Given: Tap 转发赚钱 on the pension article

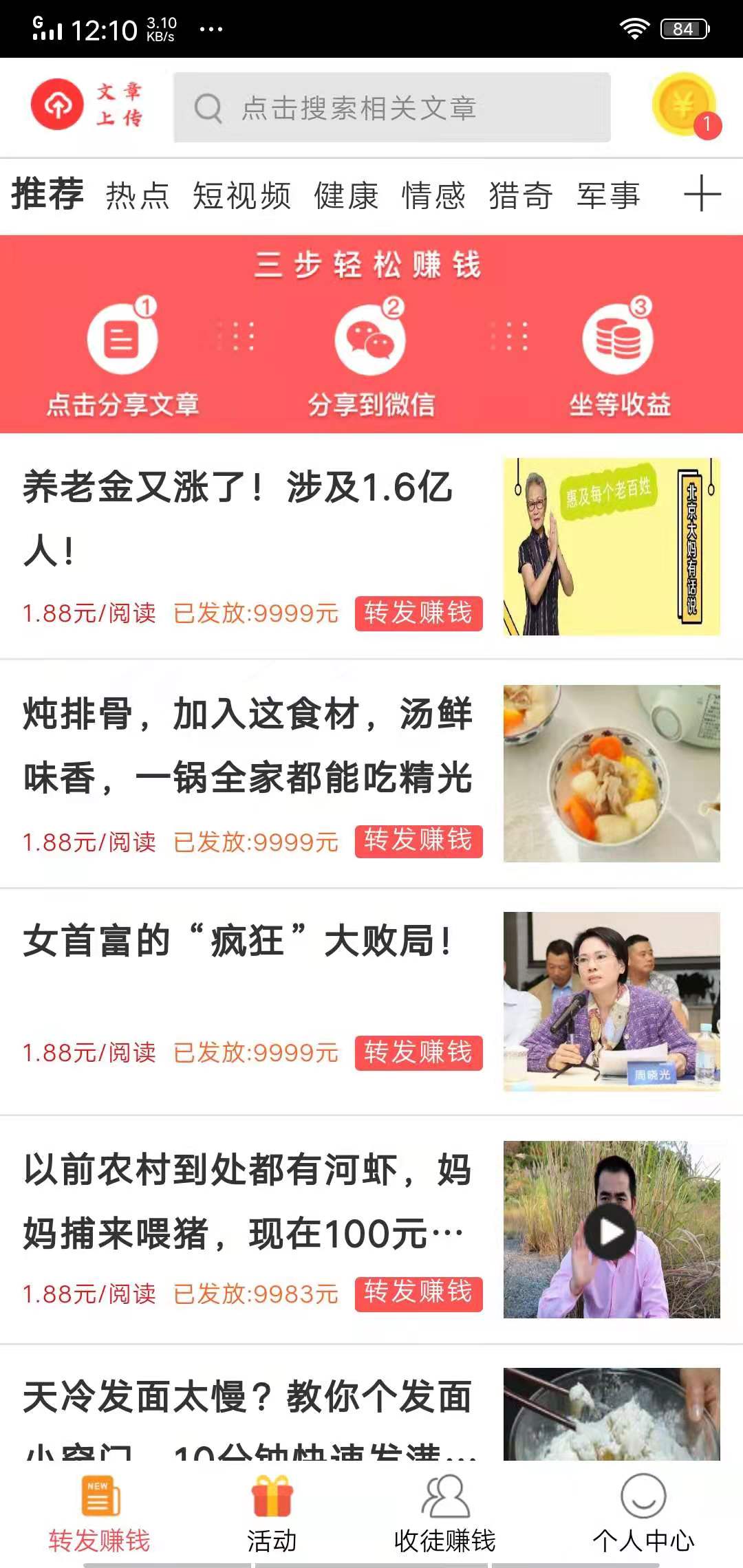Looking at the screenshot, I should (x=418, y=612).
